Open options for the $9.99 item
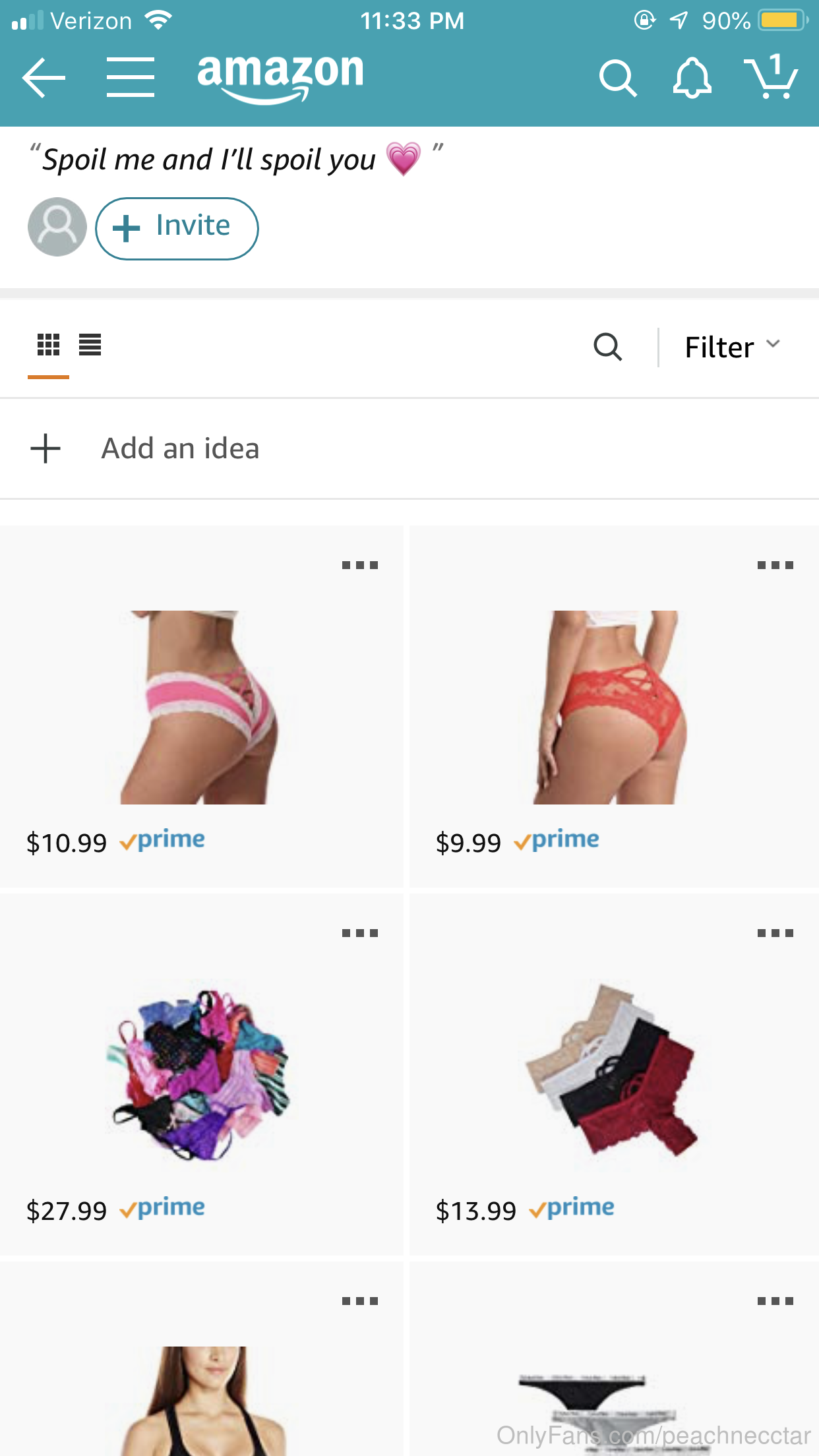Image resolution: width=819 pixels, height=1456 pixels. tap(775, 565)
